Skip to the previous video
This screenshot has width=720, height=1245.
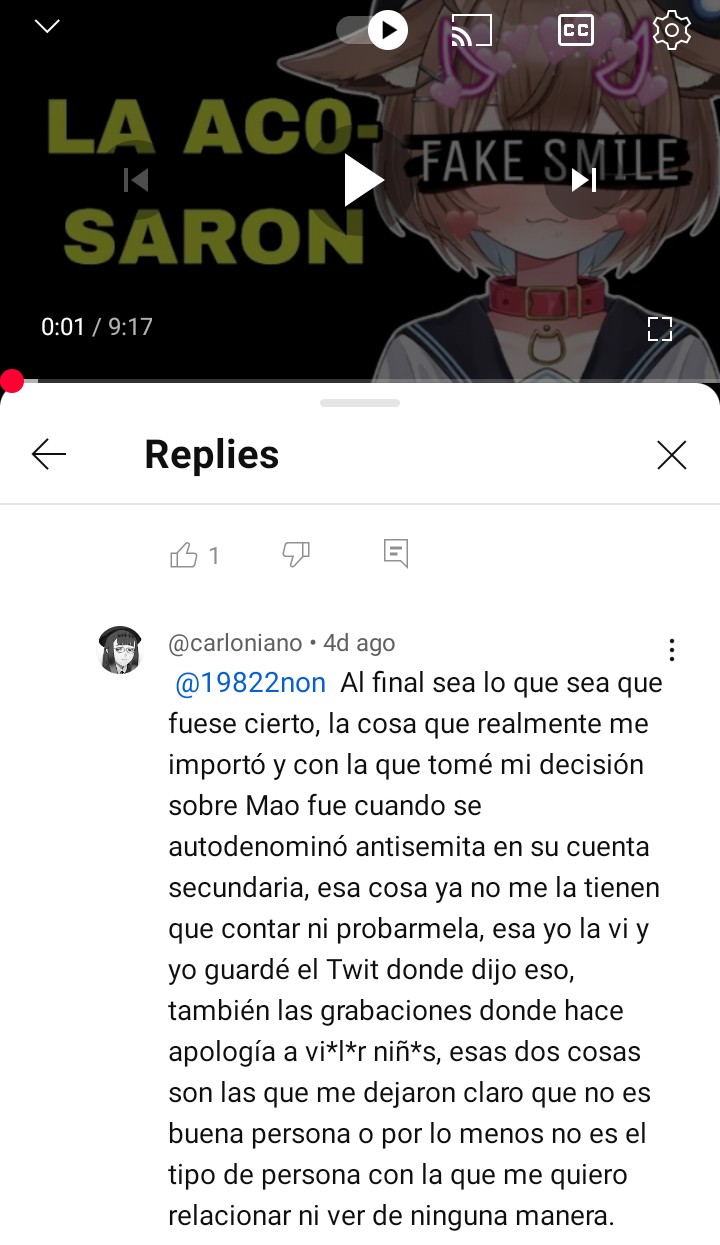(x=136, y=180)
